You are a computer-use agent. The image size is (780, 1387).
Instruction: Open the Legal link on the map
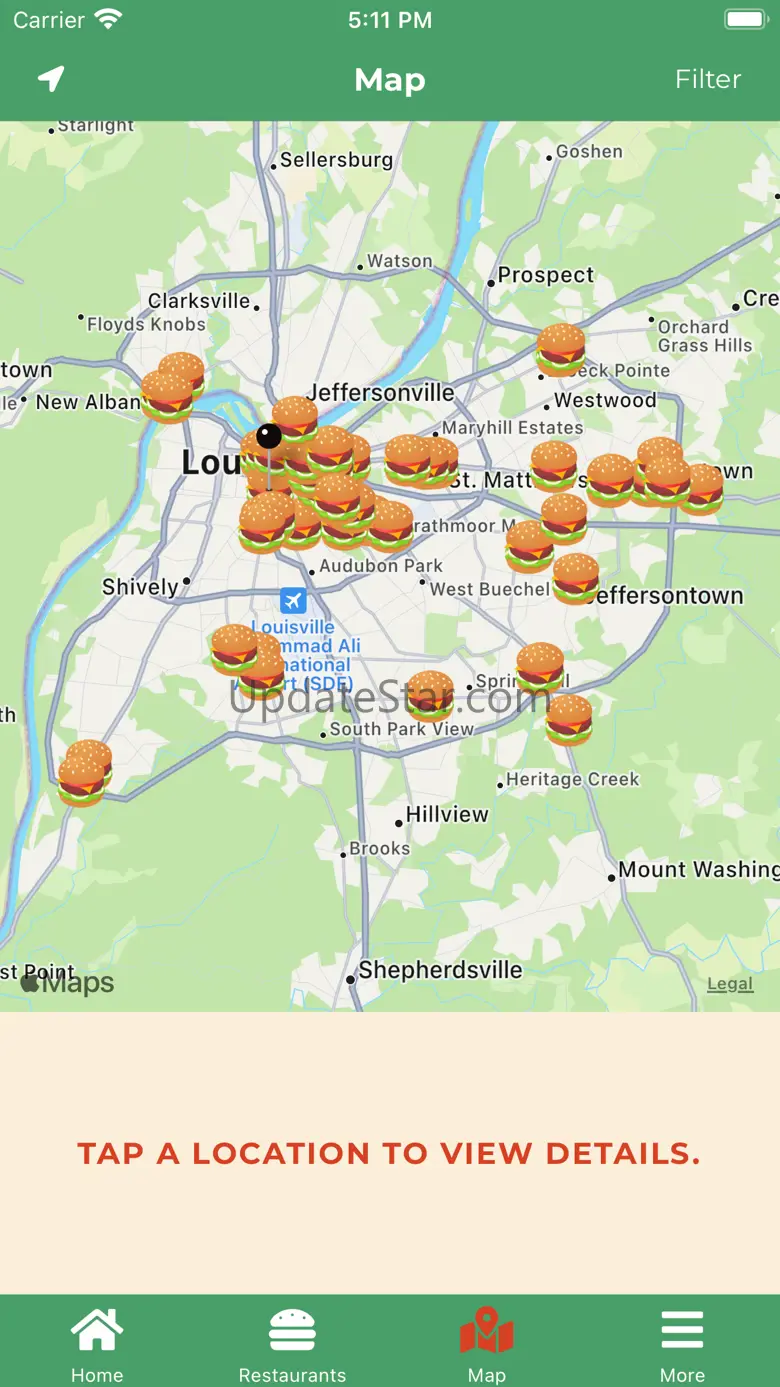730,984
